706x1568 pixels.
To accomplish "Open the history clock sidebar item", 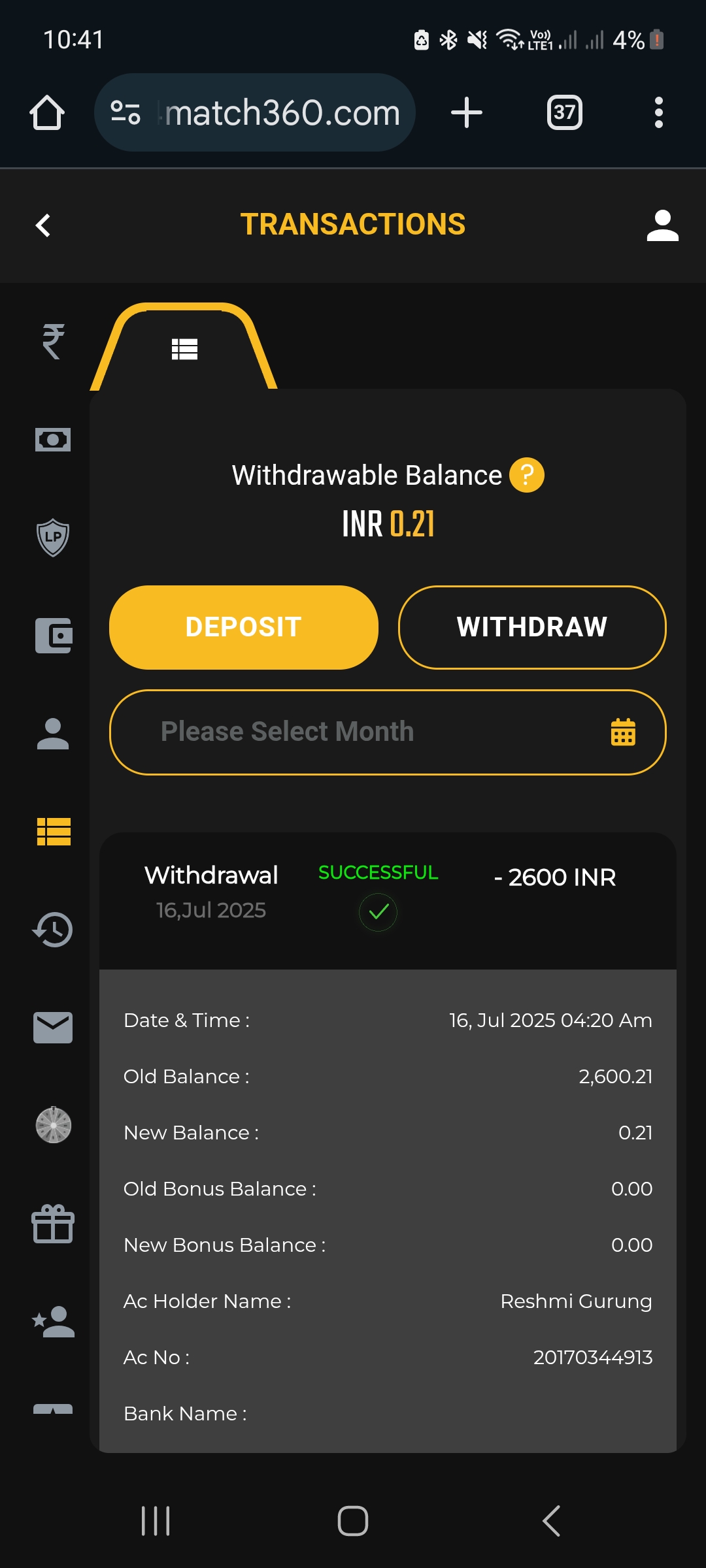I will pos(53,930).
